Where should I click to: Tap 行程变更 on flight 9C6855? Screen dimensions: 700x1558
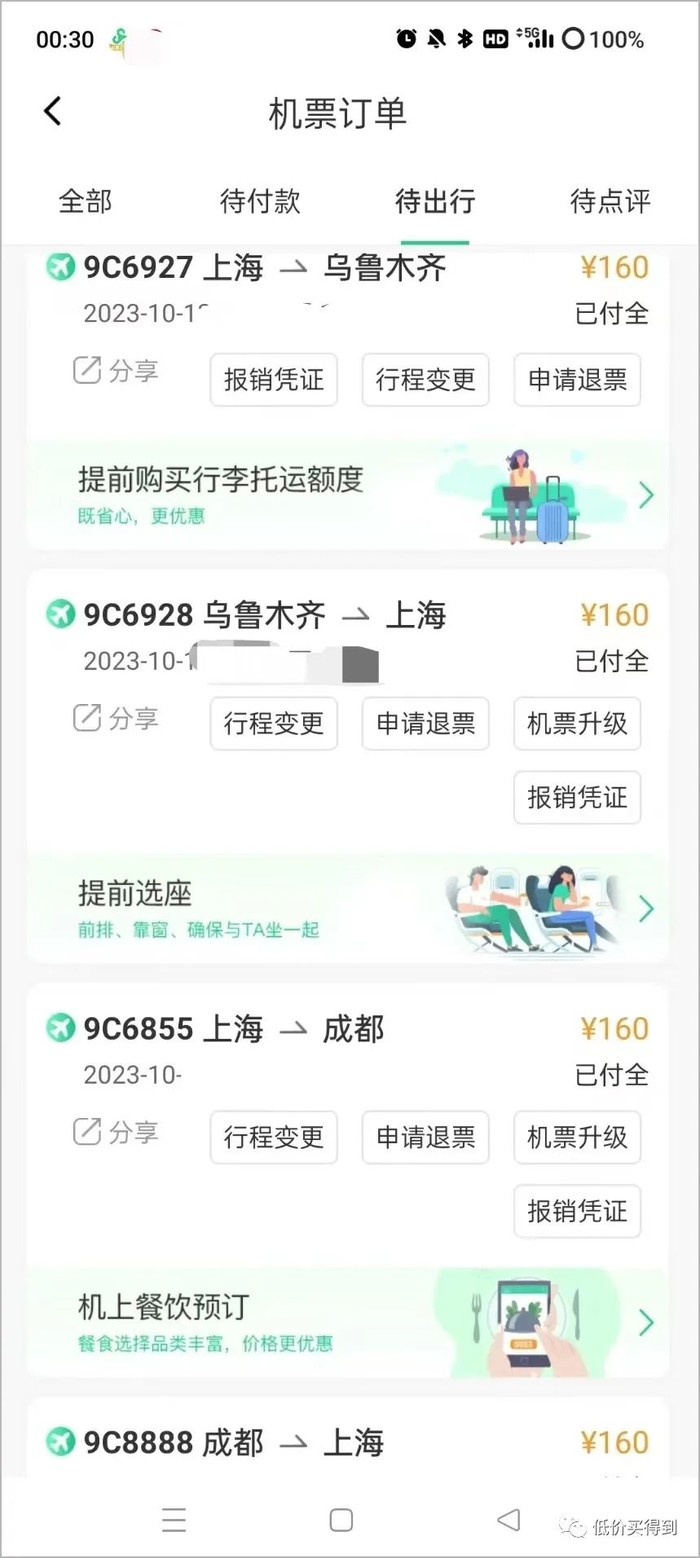[x=274, y=1137]
